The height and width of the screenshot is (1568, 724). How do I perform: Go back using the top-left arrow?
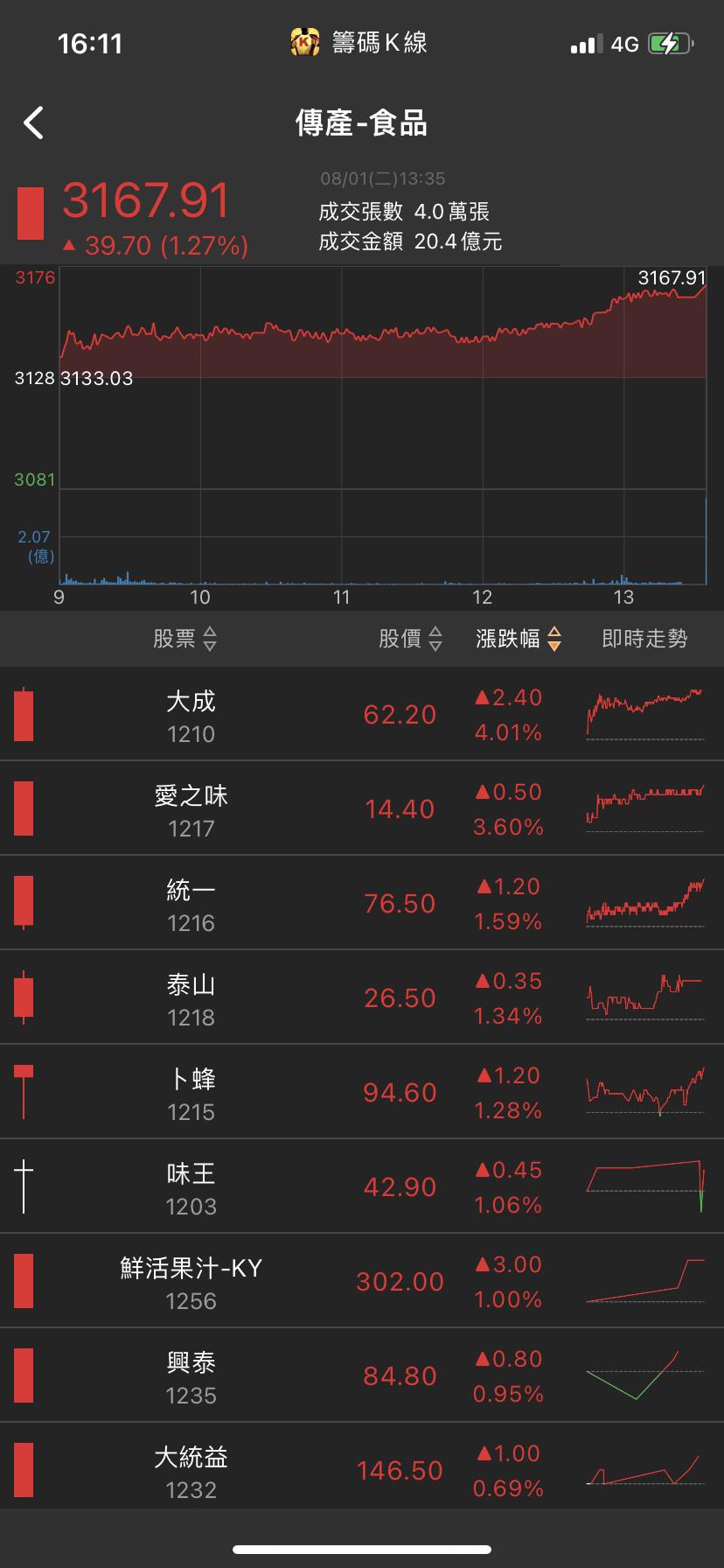33,123
